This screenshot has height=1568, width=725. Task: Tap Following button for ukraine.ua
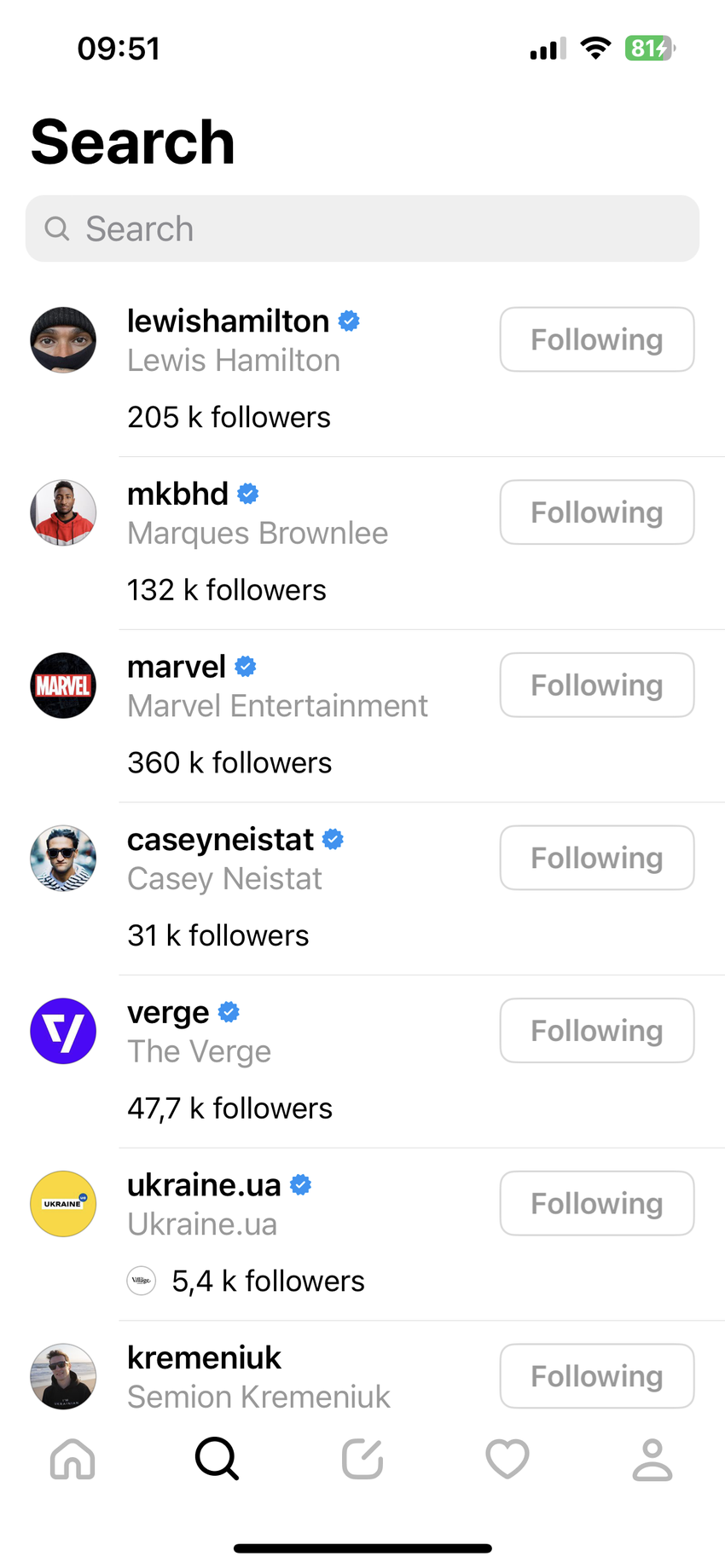596,1203
